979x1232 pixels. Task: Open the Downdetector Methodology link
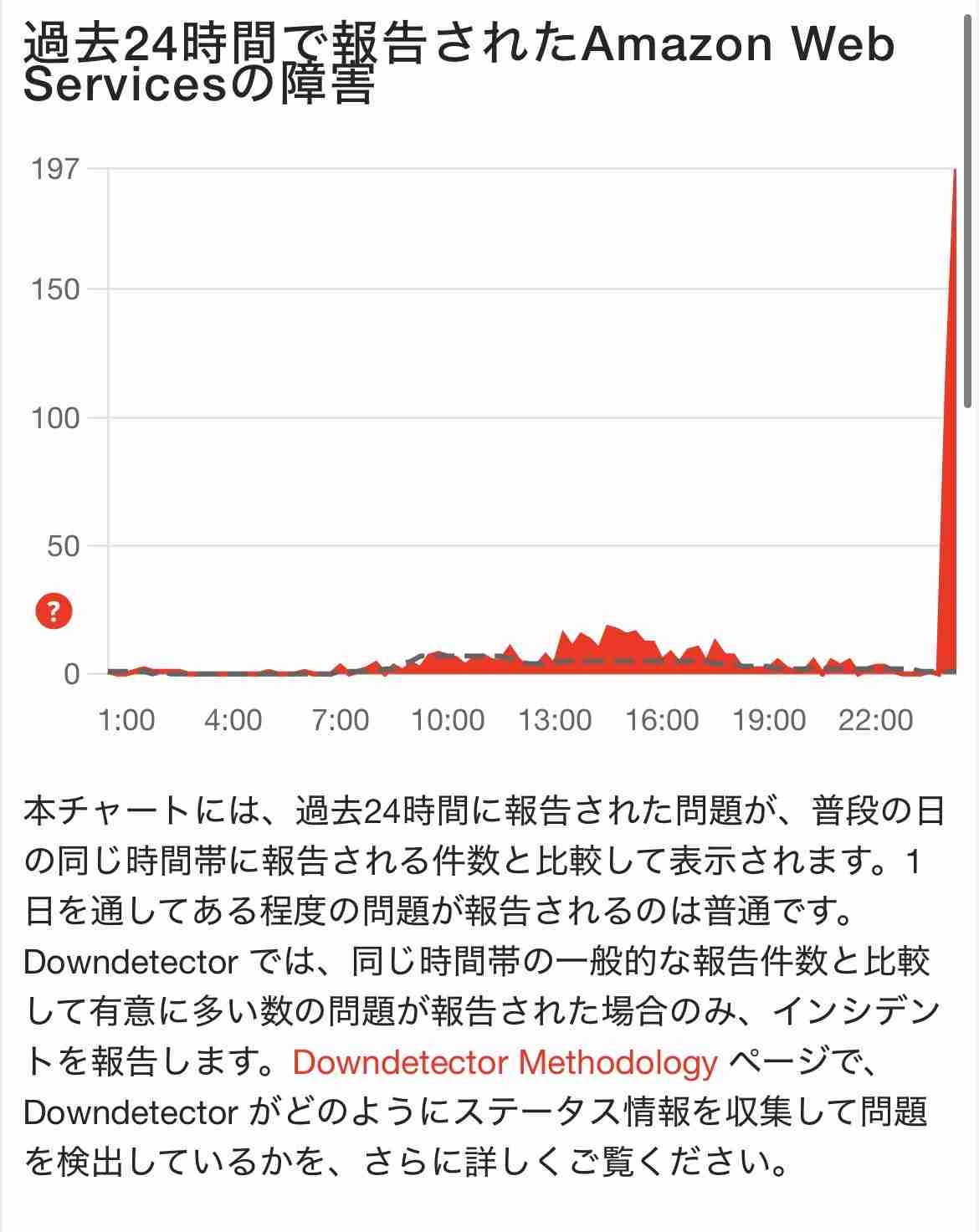coord(505,1062)
